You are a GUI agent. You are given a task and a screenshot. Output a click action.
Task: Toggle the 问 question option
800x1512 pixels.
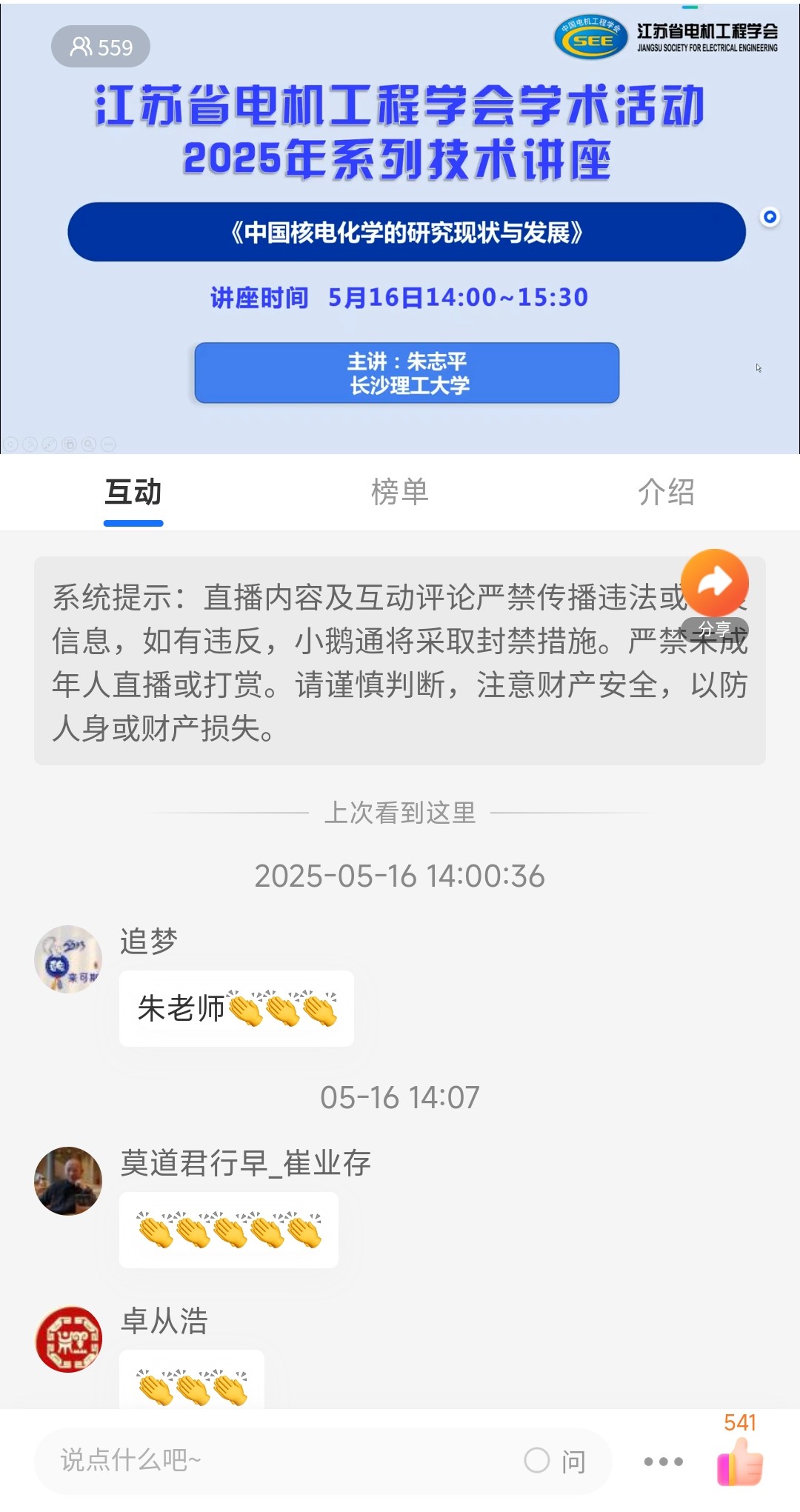[555, 1461]
